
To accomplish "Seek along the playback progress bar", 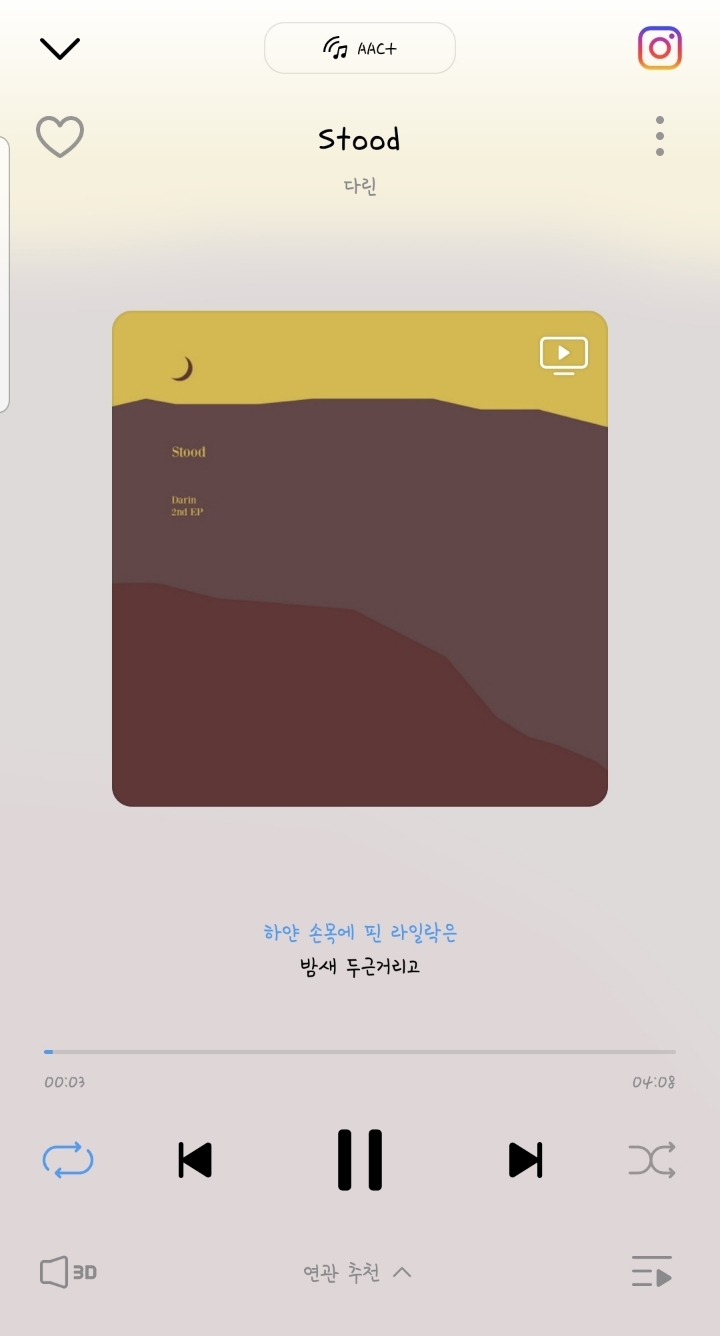I will click(360, 1052).
